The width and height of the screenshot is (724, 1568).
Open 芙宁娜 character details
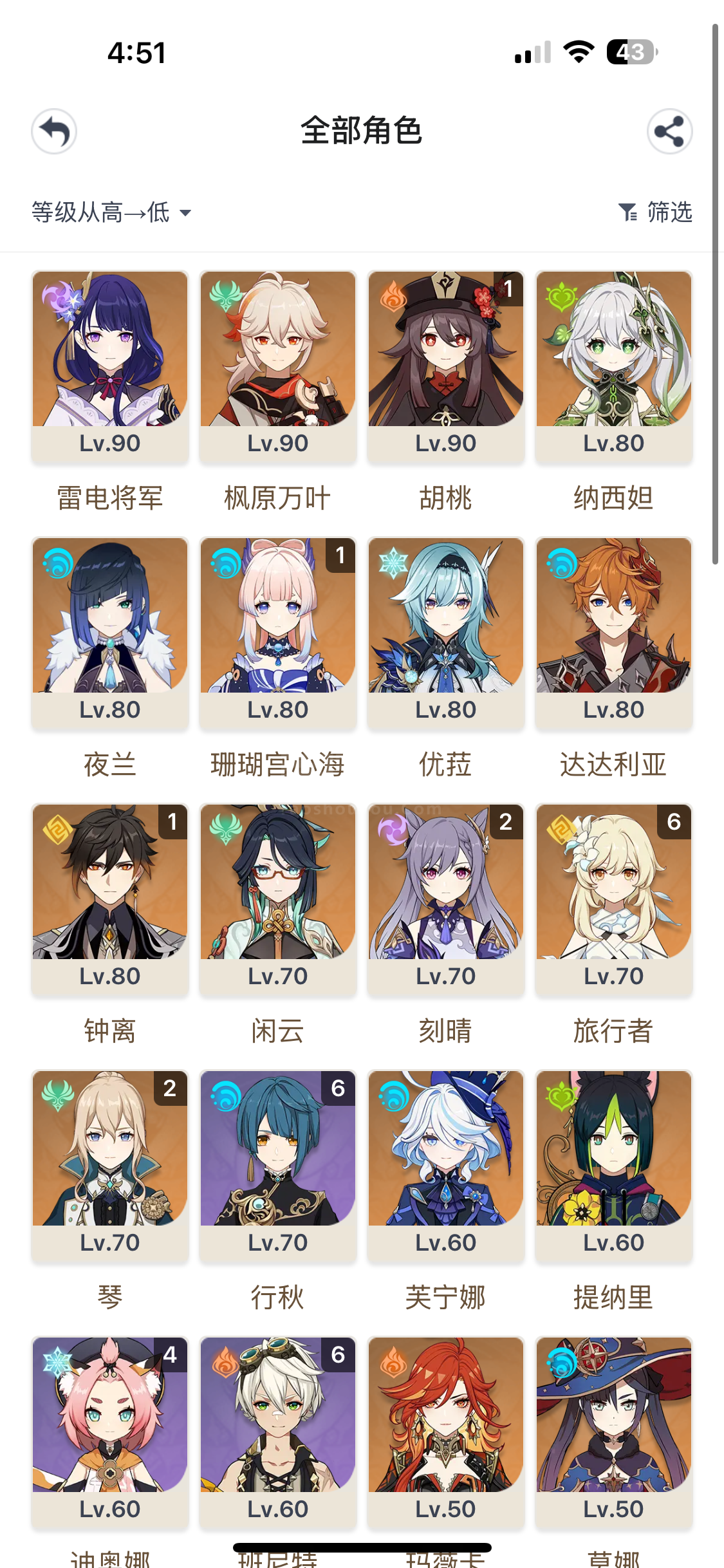tap(446, 1166)
